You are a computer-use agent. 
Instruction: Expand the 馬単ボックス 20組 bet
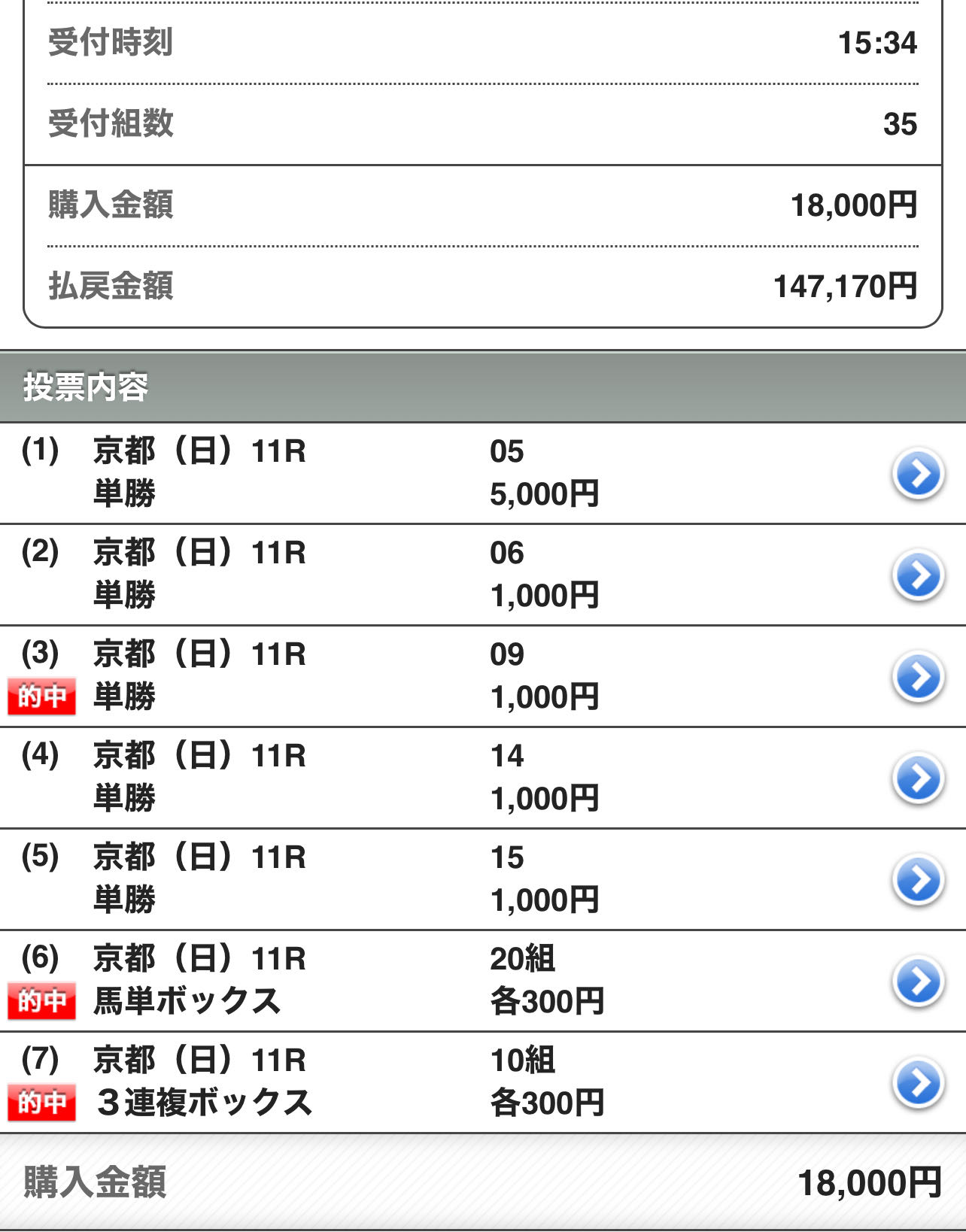[918, 982]
